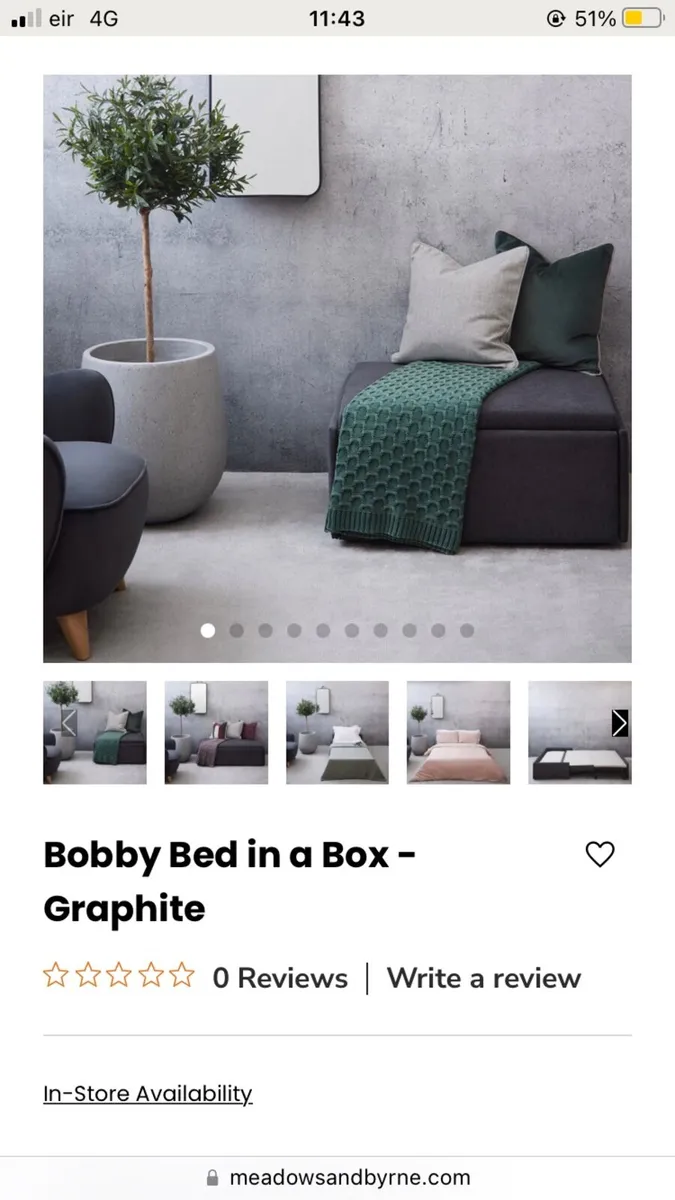This screenshot has width=675, height=1200.
Task: Open Write a review link
Action: (x=483, y=978)
